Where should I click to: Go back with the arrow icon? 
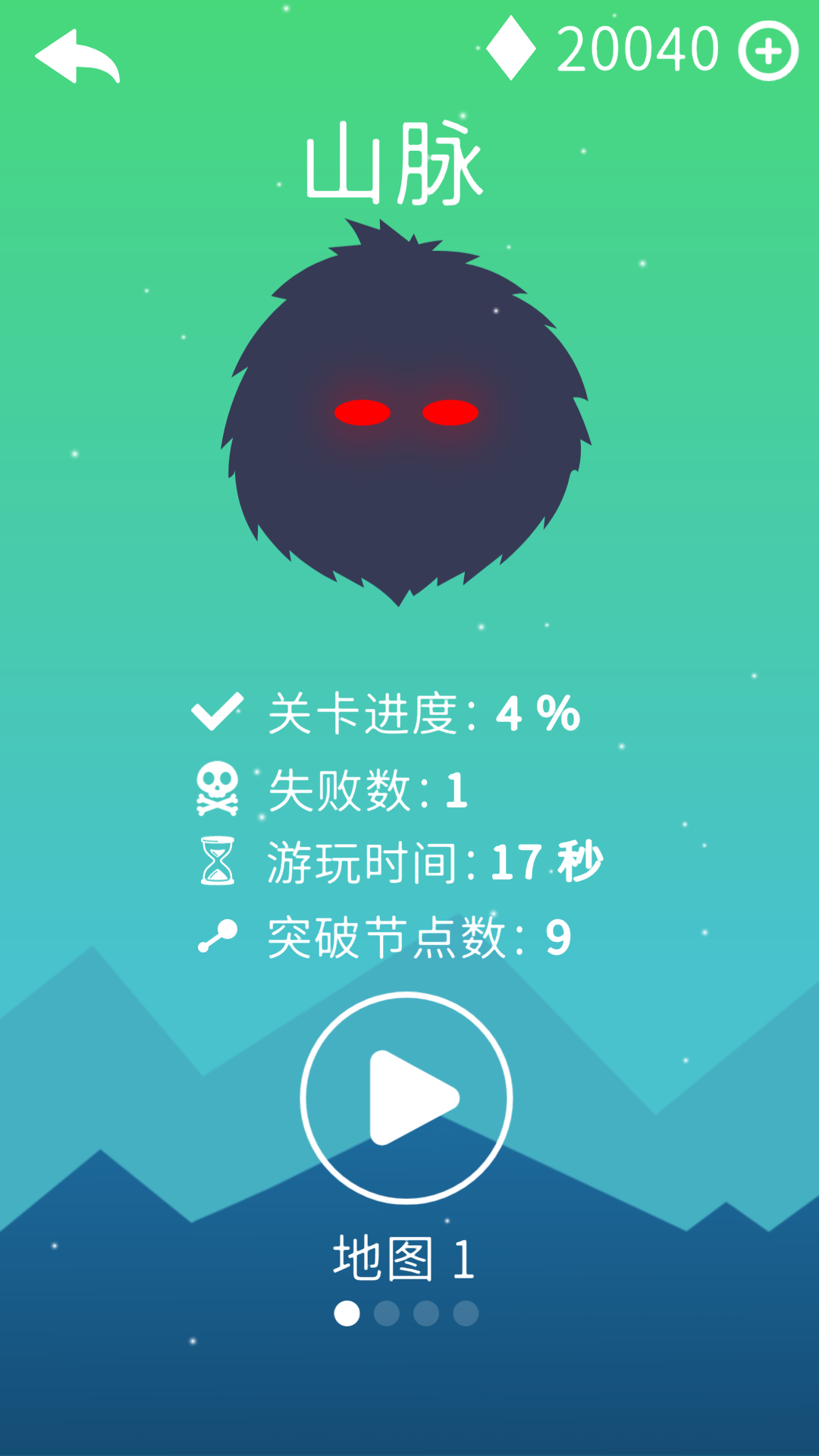click(77, 57)
